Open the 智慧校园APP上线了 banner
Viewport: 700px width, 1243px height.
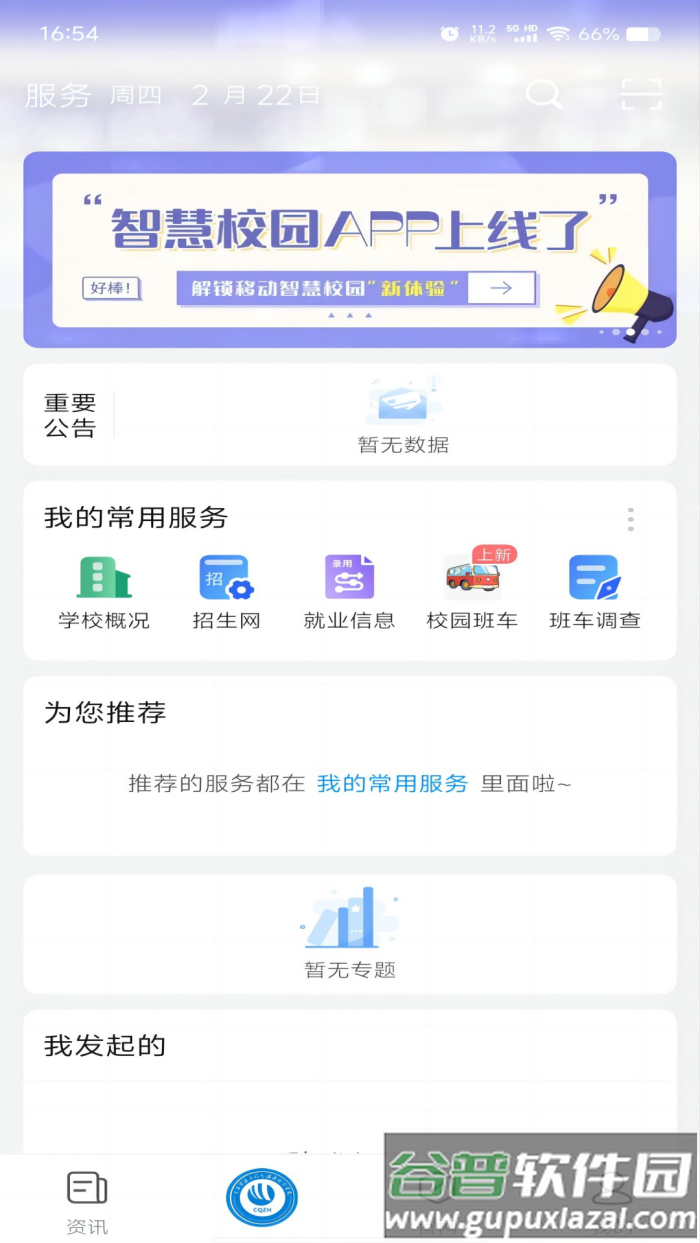pos(350,250)
